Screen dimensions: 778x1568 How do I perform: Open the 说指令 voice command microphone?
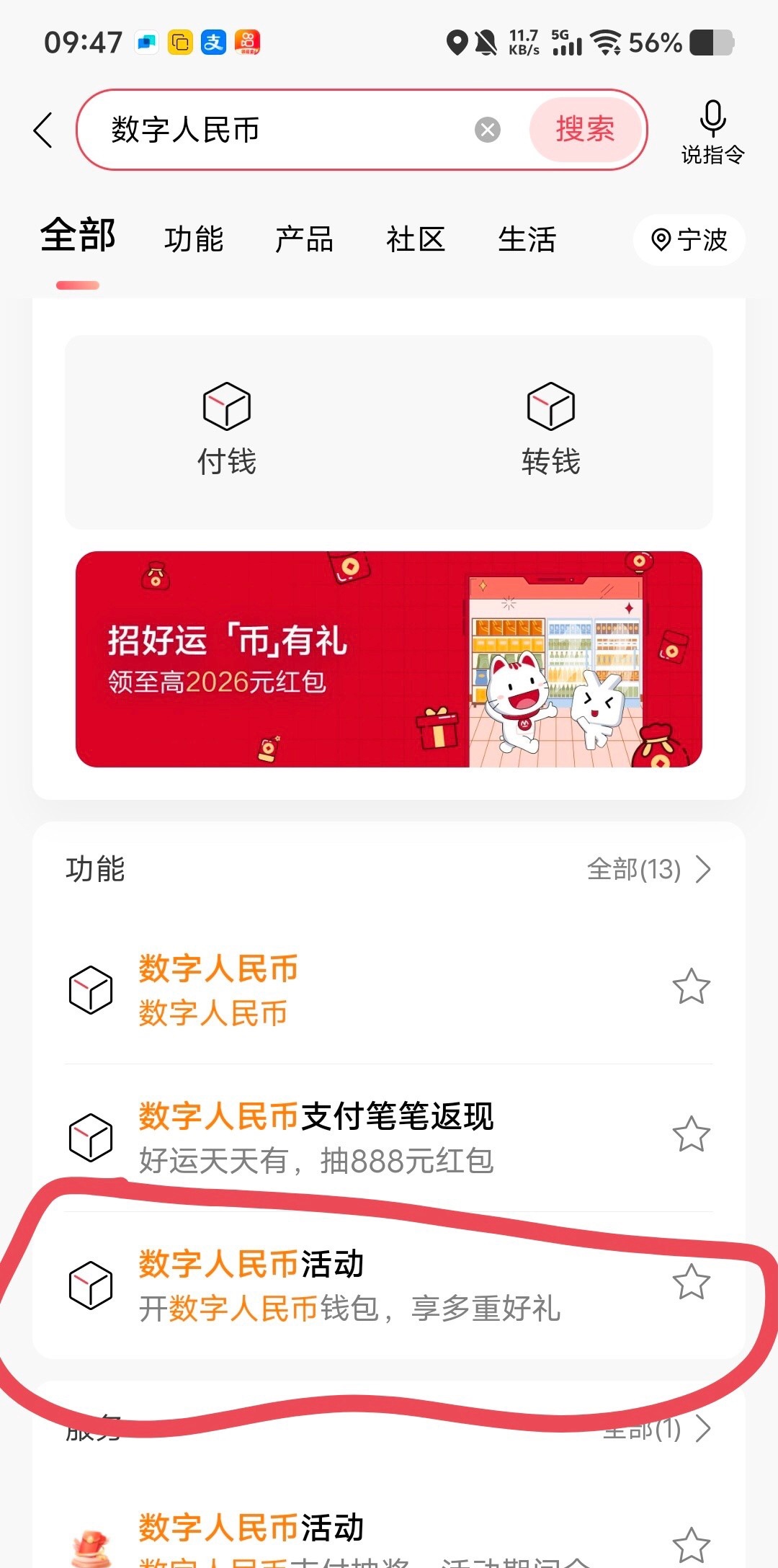point(712,131)
